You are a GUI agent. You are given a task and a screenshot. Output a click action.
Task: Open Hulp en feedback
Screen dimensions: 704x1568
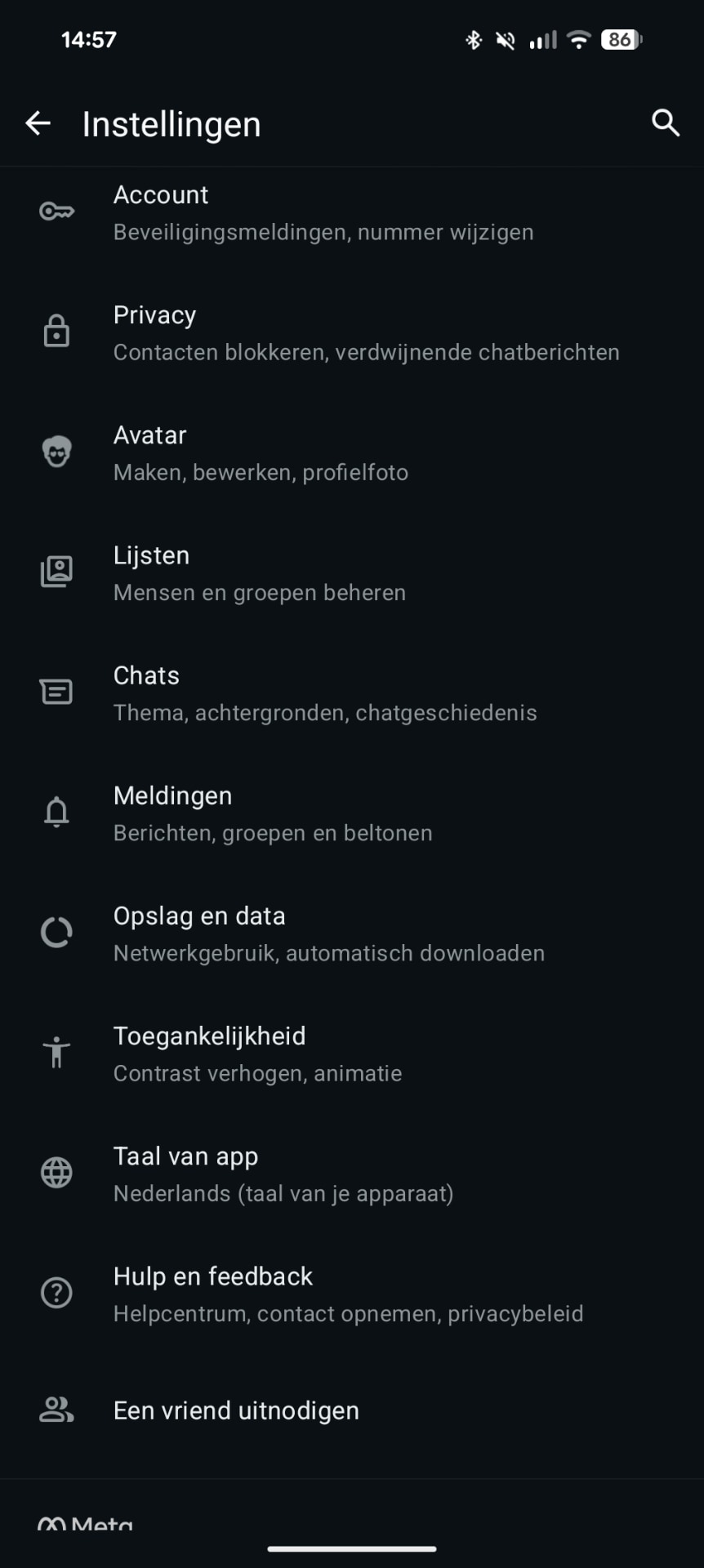[x=351, y=1292]
